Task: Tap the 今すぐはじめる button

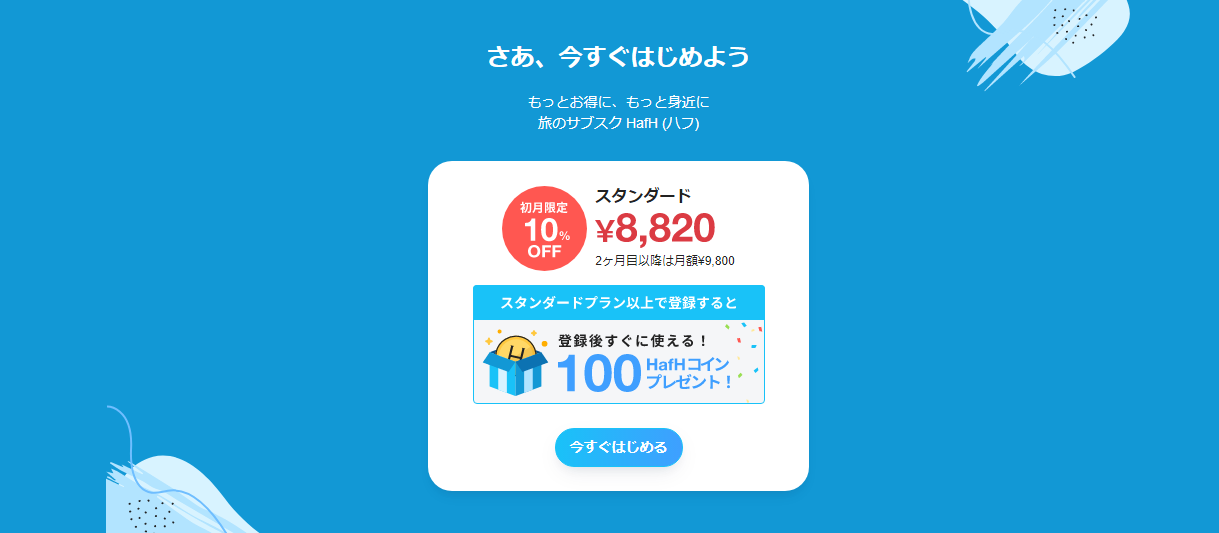Action: (x=618, y=447)
